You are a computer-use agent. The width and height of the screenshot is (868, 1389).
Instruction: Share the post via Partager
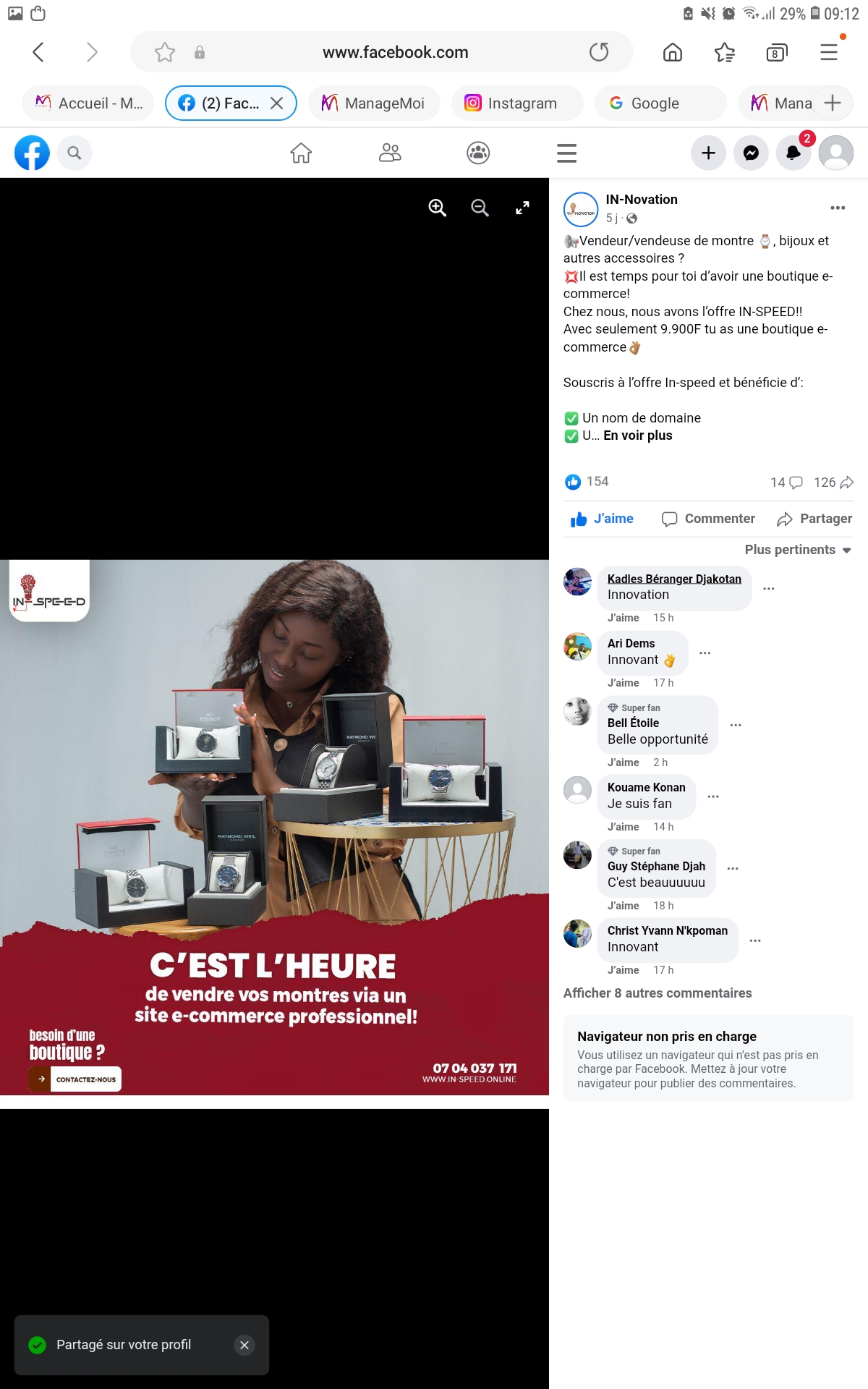[x=814, y=519]
